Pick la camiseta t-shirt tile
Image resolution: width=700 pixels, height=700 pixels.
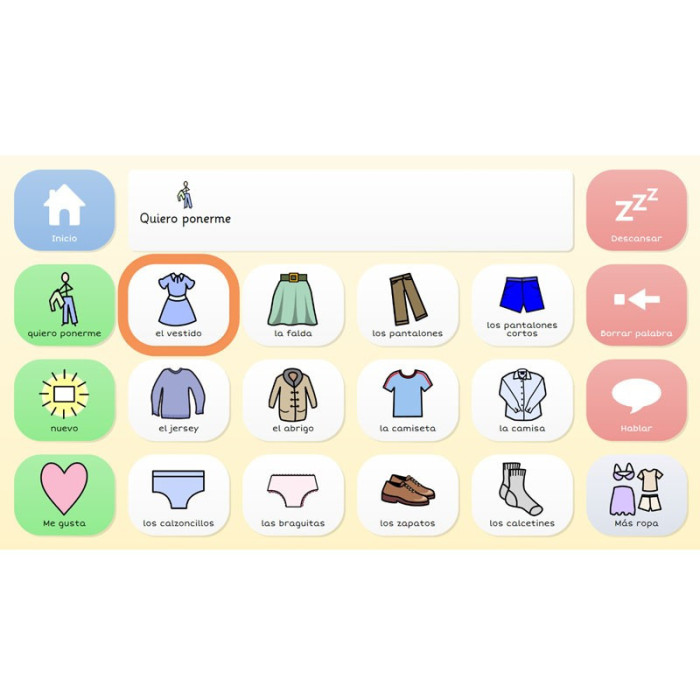tap(407, 400)
